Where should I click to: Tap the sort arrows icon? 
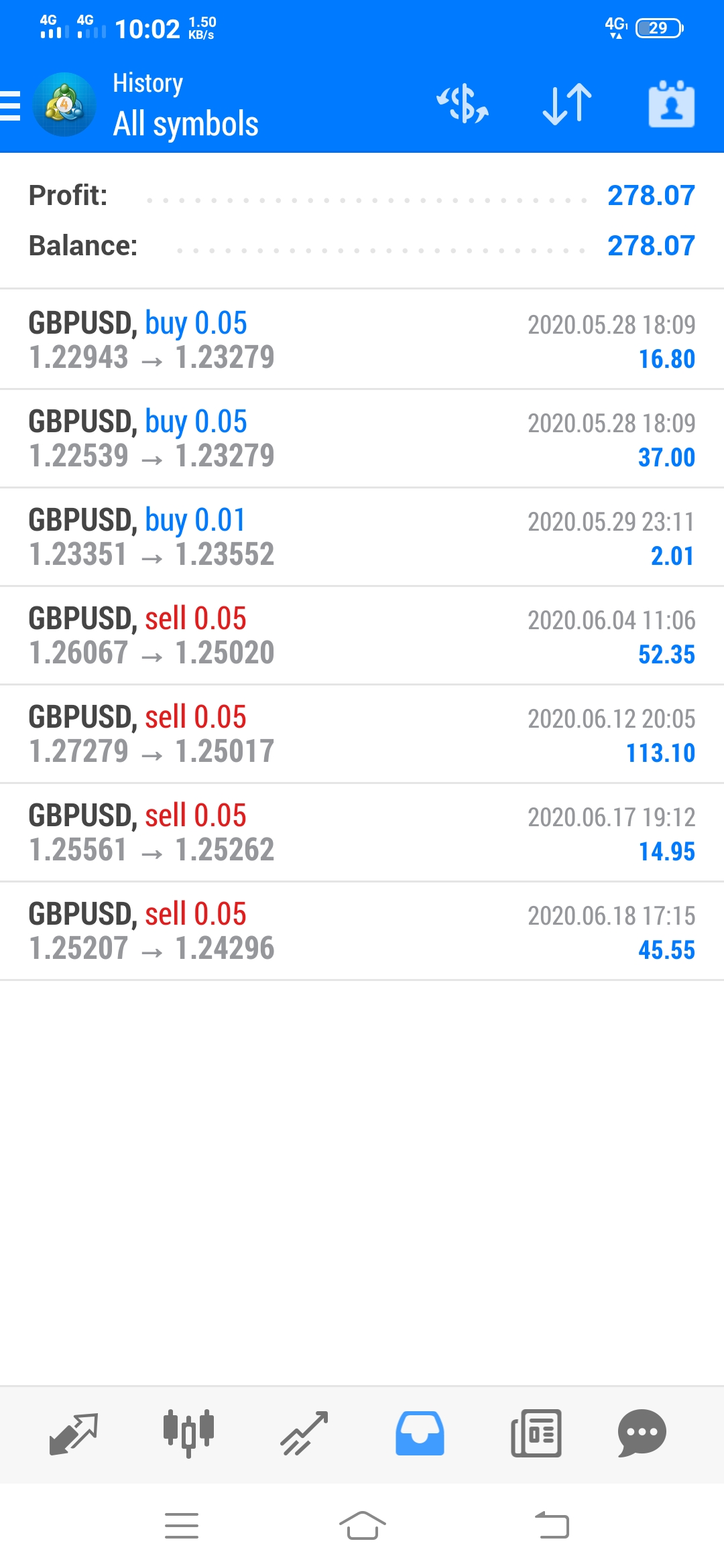tap(567, 105)
